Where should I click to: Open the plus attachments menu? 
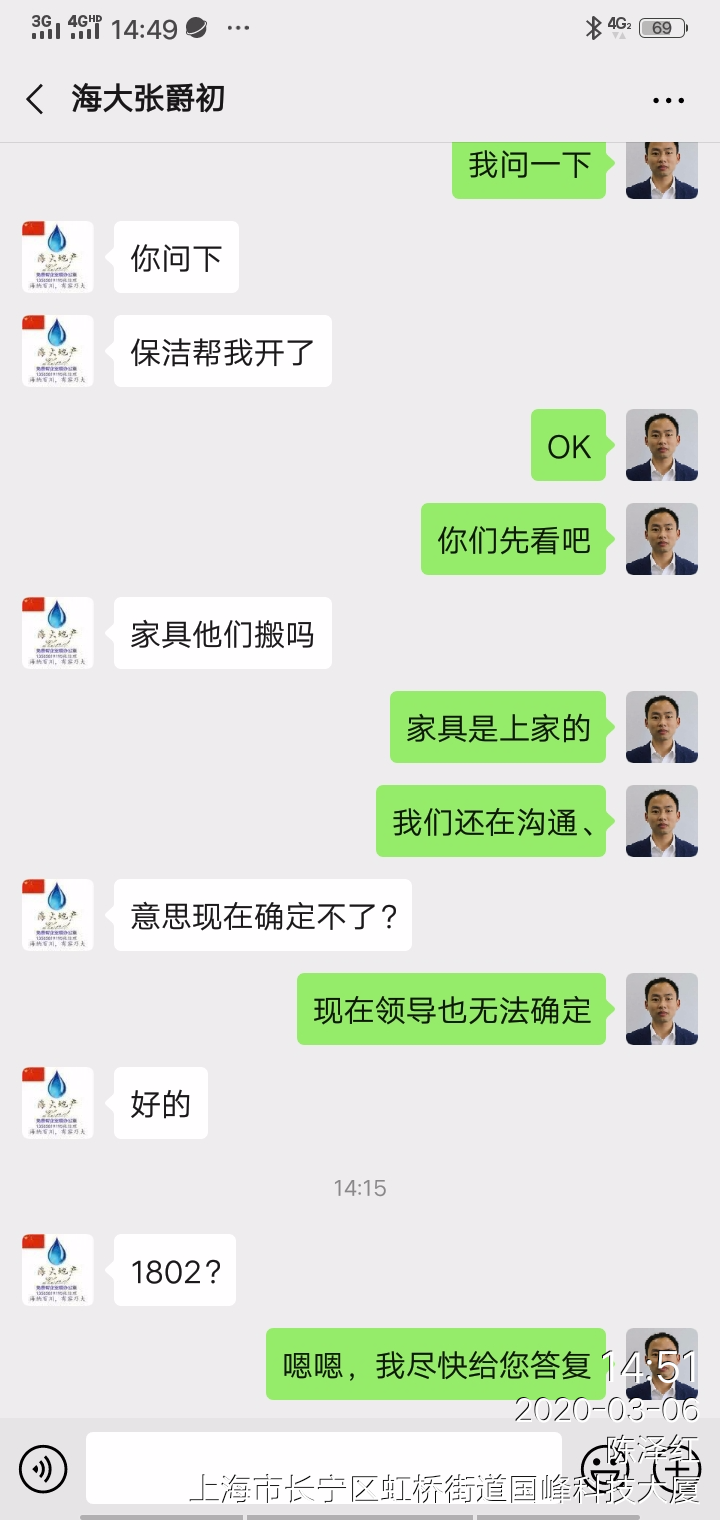(x=678, y=1468)
